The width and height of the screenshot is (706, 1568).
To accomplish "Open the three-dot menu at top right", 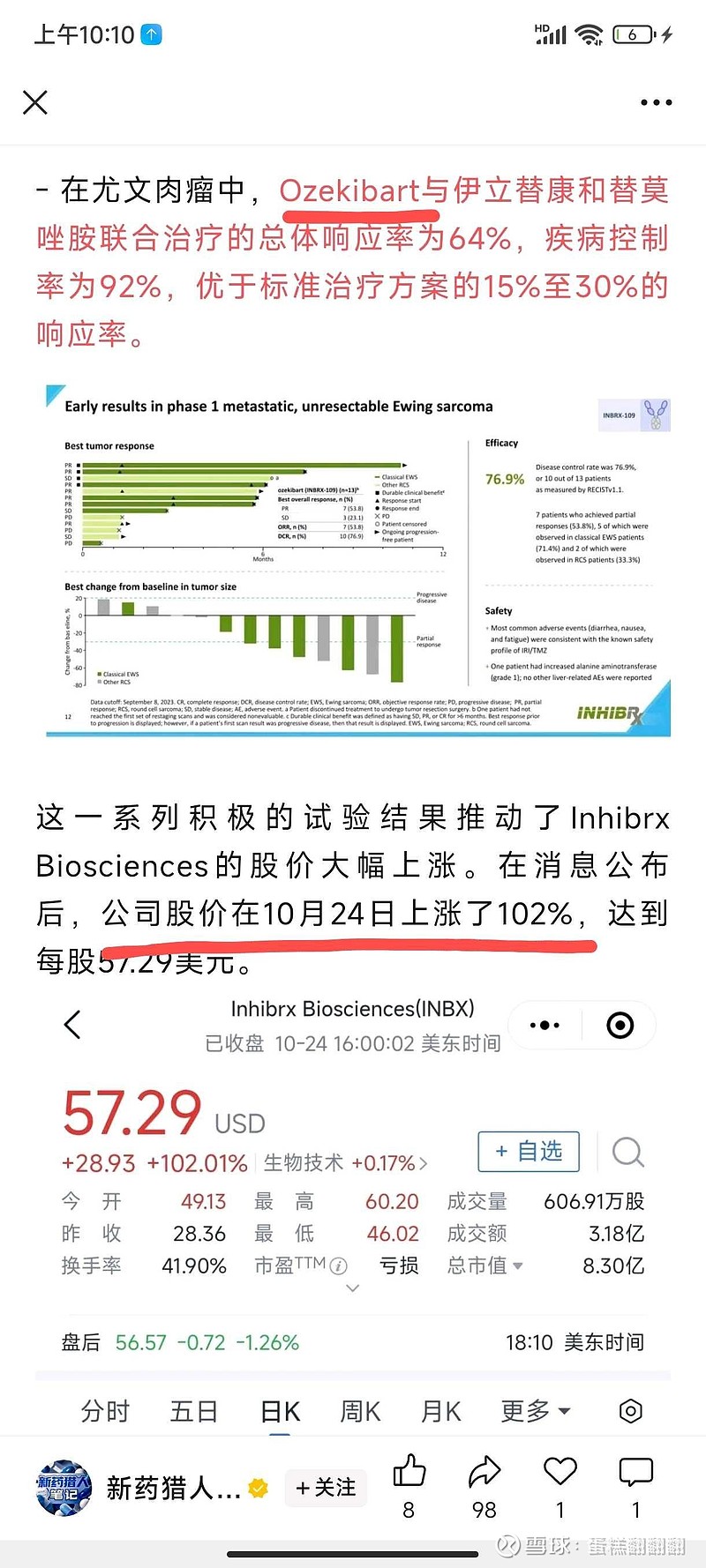I will [656, 101].
